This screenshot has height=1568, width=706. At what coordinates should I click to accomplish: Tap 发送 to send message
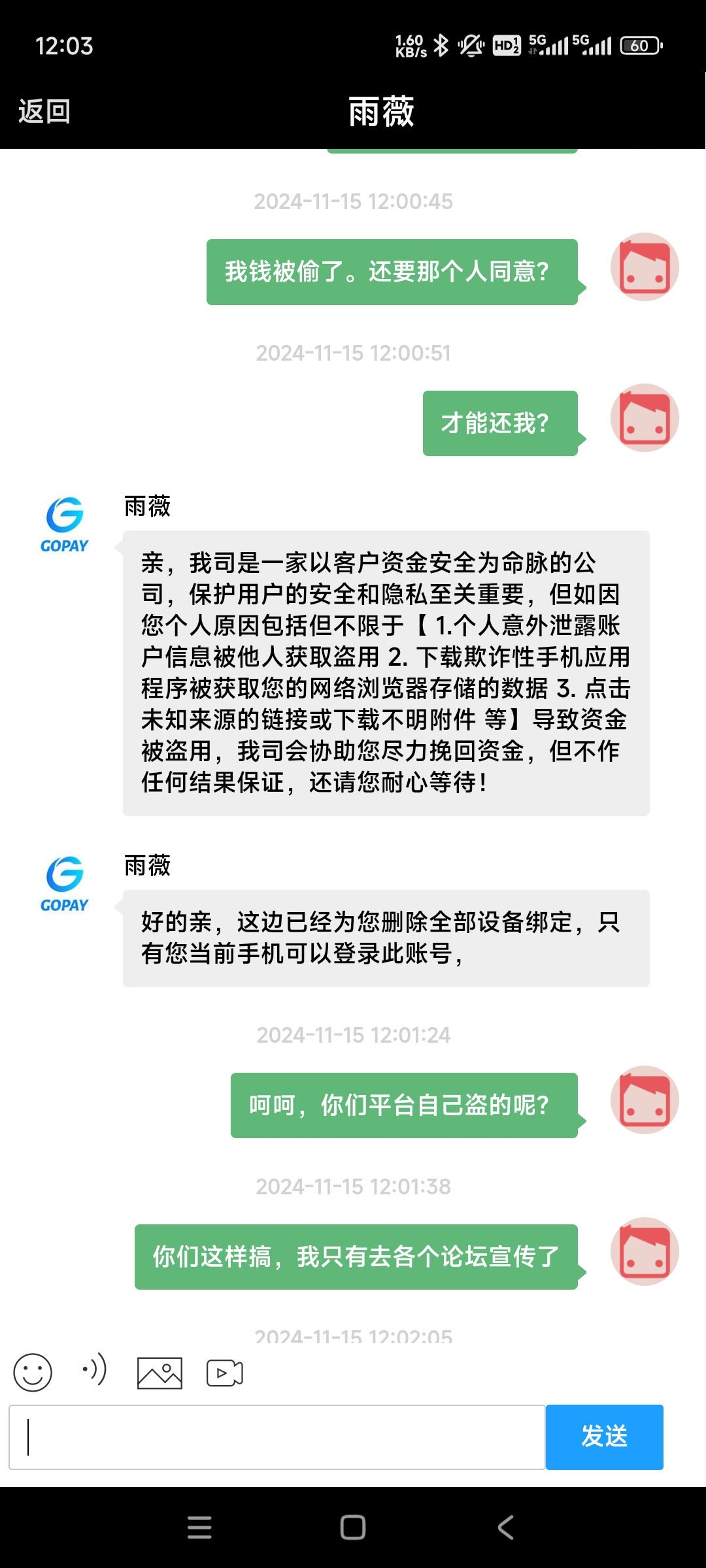pyautogui.click(x=604, y=1437)
